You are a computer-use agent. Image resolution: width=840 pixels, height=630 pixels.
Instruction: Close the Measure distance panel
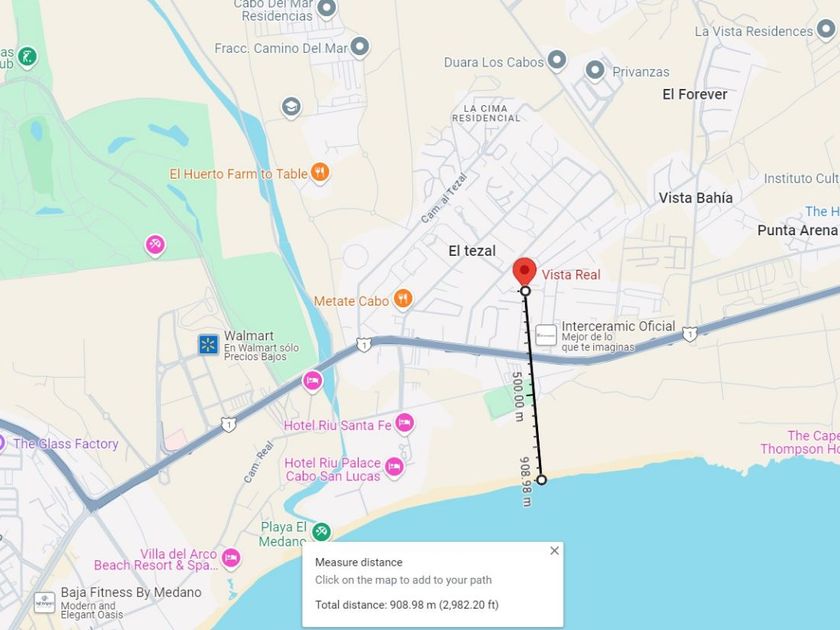pos(554,550)
